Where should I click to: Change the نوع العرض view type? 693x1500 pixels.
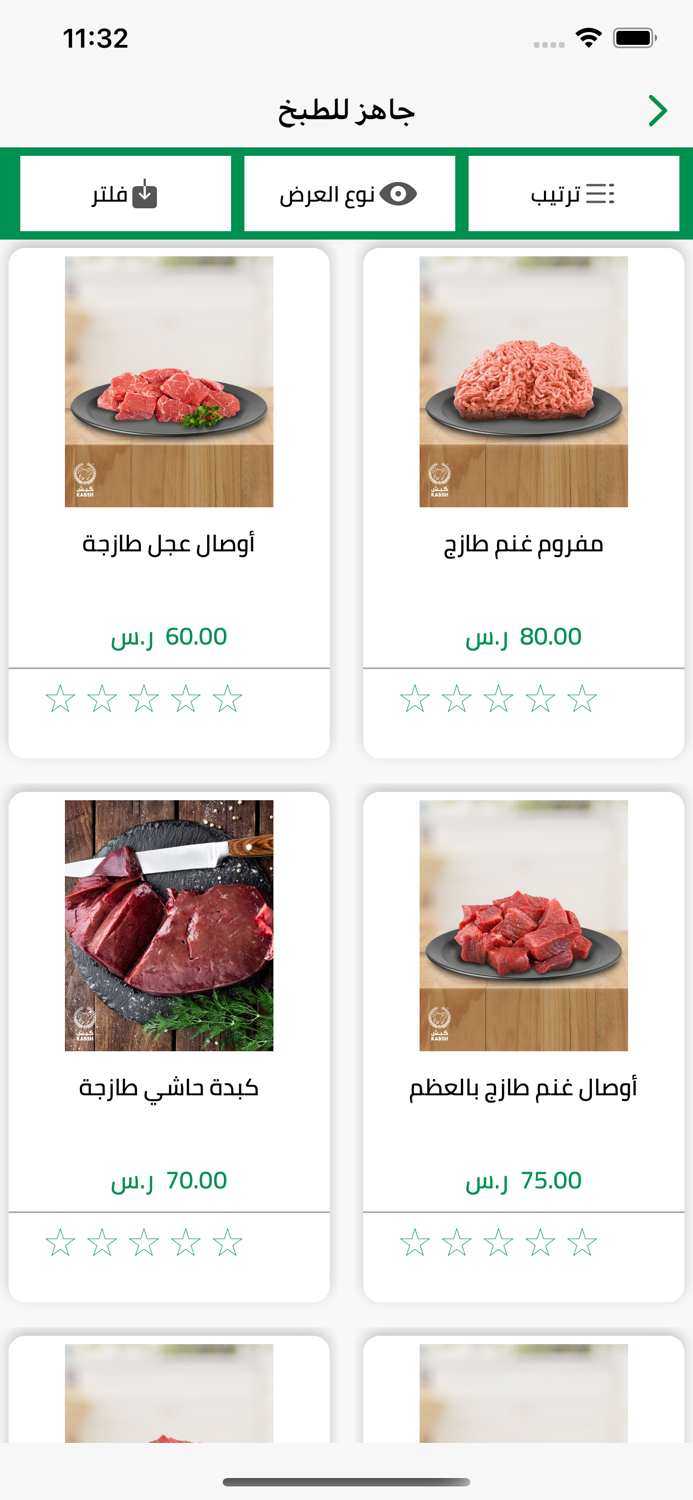(347, 194)
